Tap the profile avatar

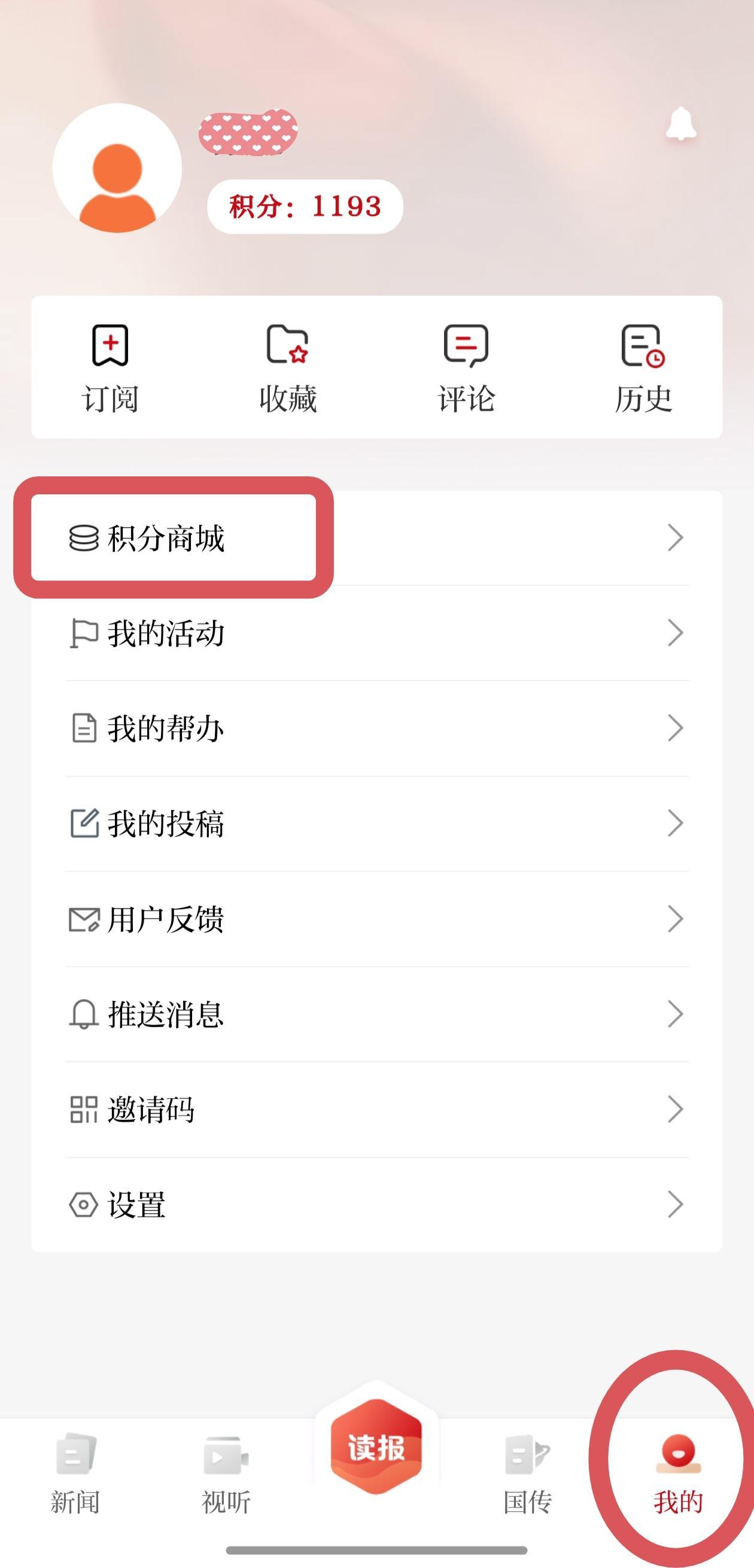117,169
